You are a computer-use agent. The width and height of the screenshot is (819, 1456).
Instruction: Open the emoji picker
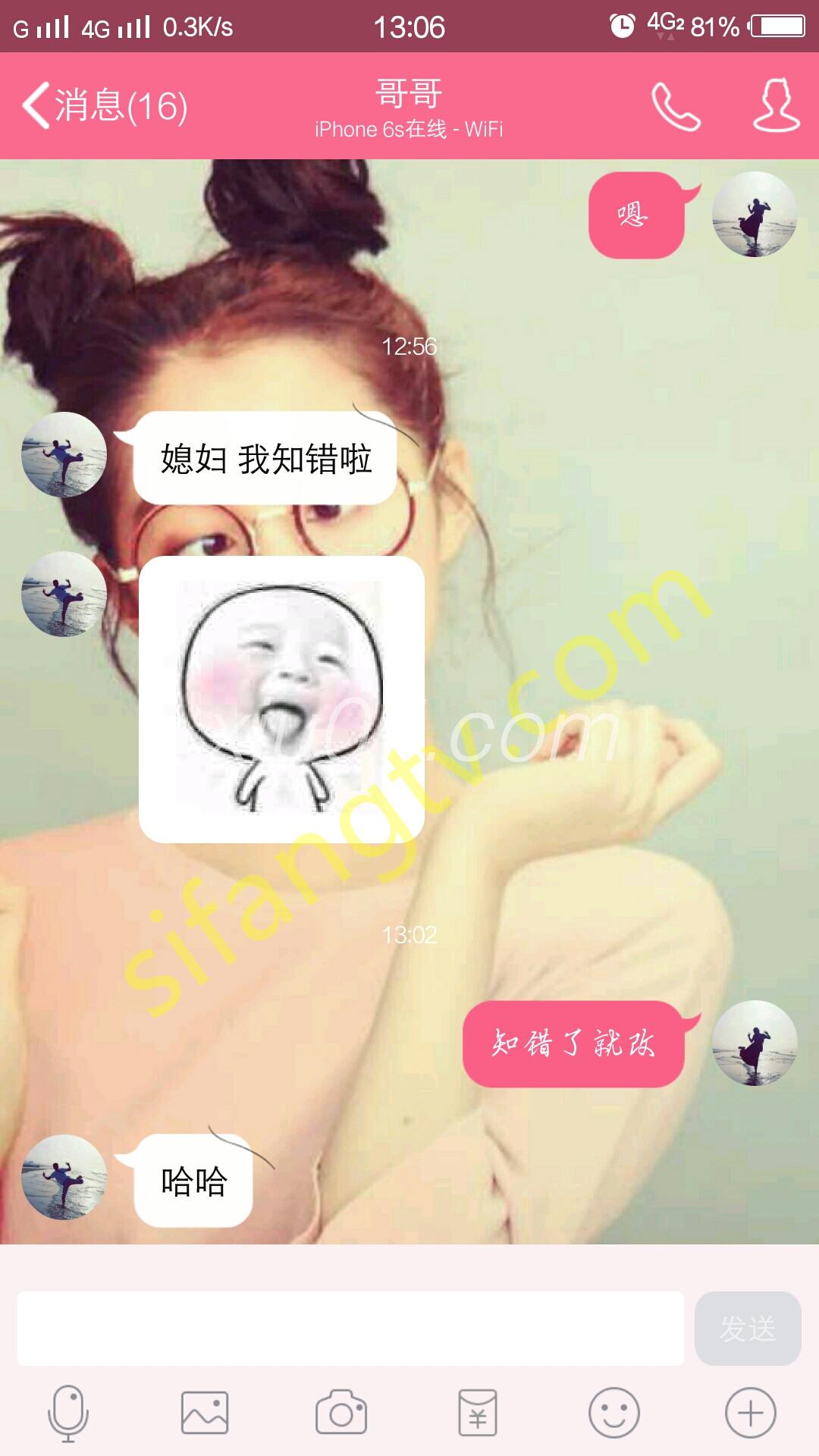614,1413
